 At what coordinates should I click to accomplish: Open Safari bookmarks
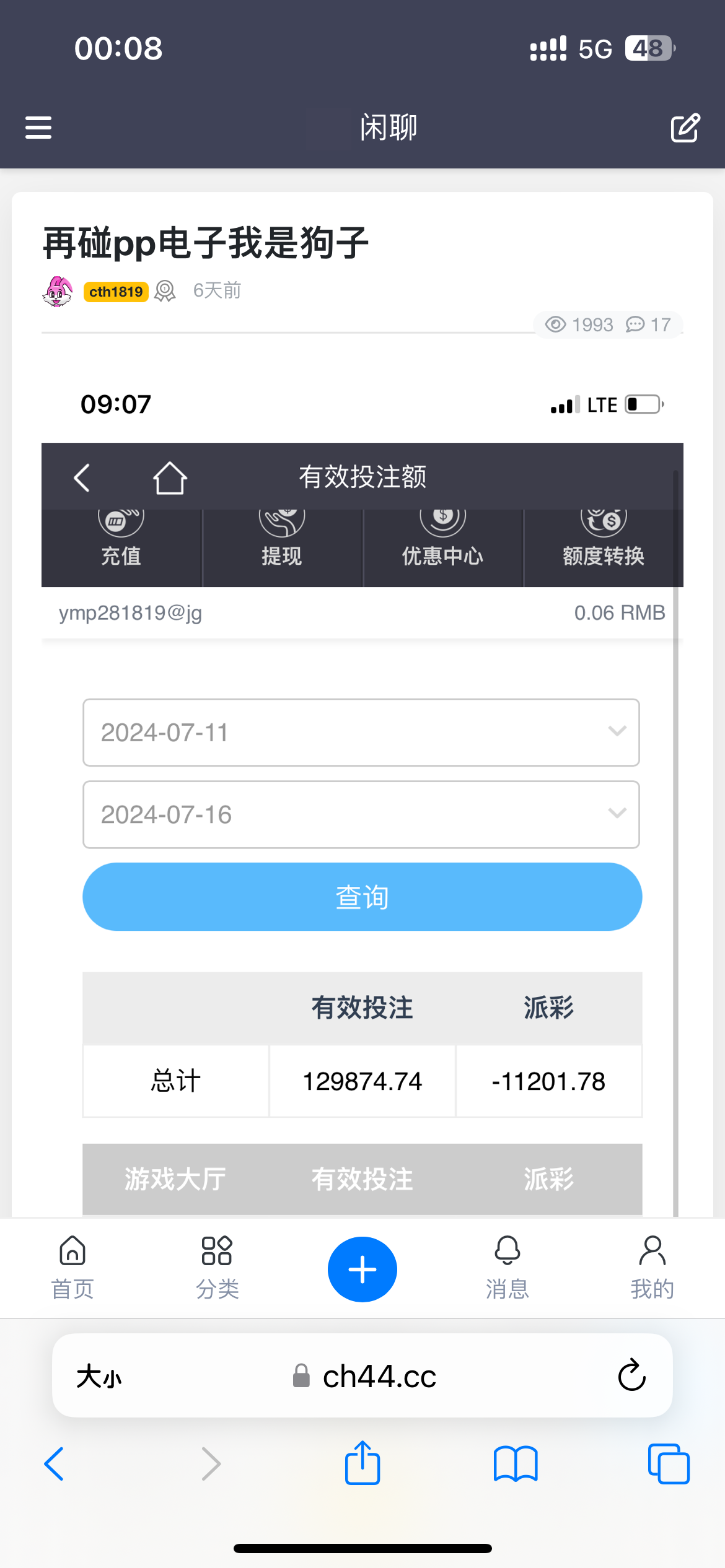point(516,1464)
